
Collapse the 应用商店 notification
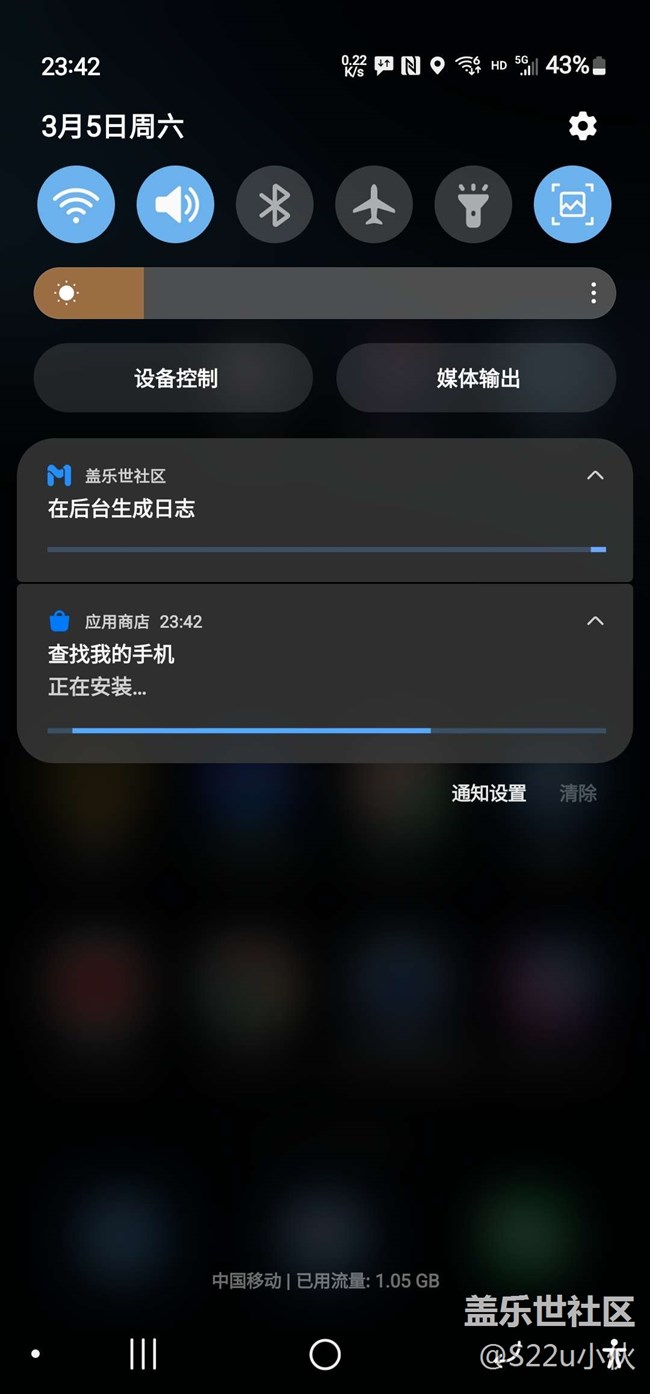pyautogui.click(x=595, y=621)
